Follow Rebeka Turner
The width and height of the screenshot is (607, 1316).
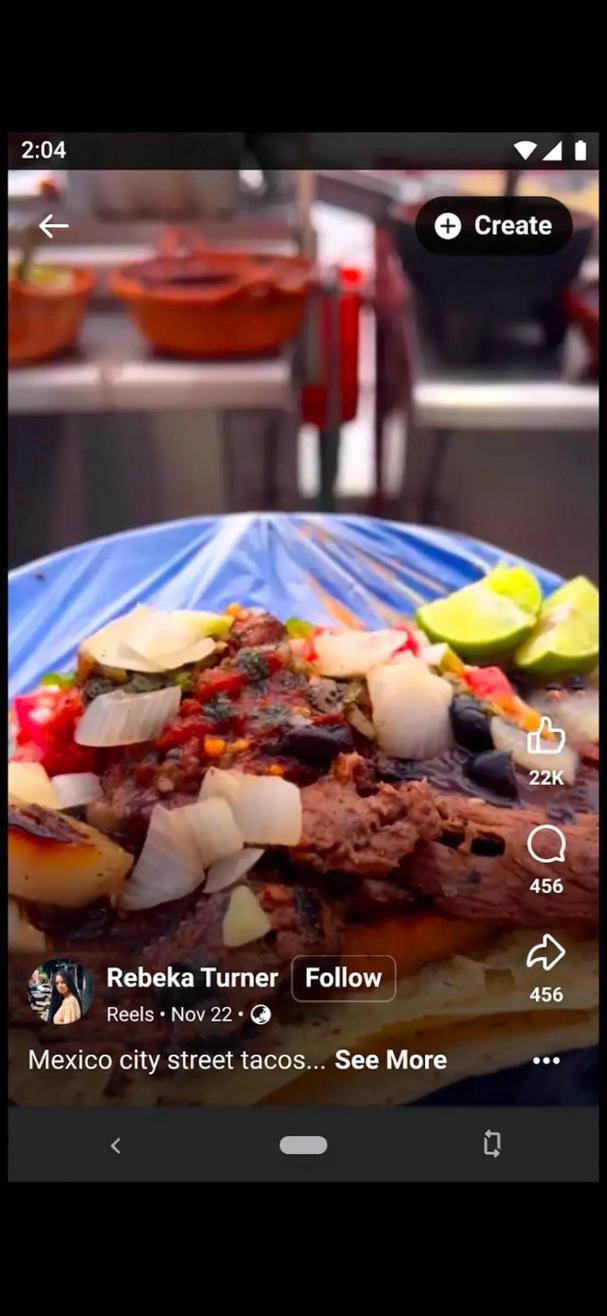(x=343, y=978)
